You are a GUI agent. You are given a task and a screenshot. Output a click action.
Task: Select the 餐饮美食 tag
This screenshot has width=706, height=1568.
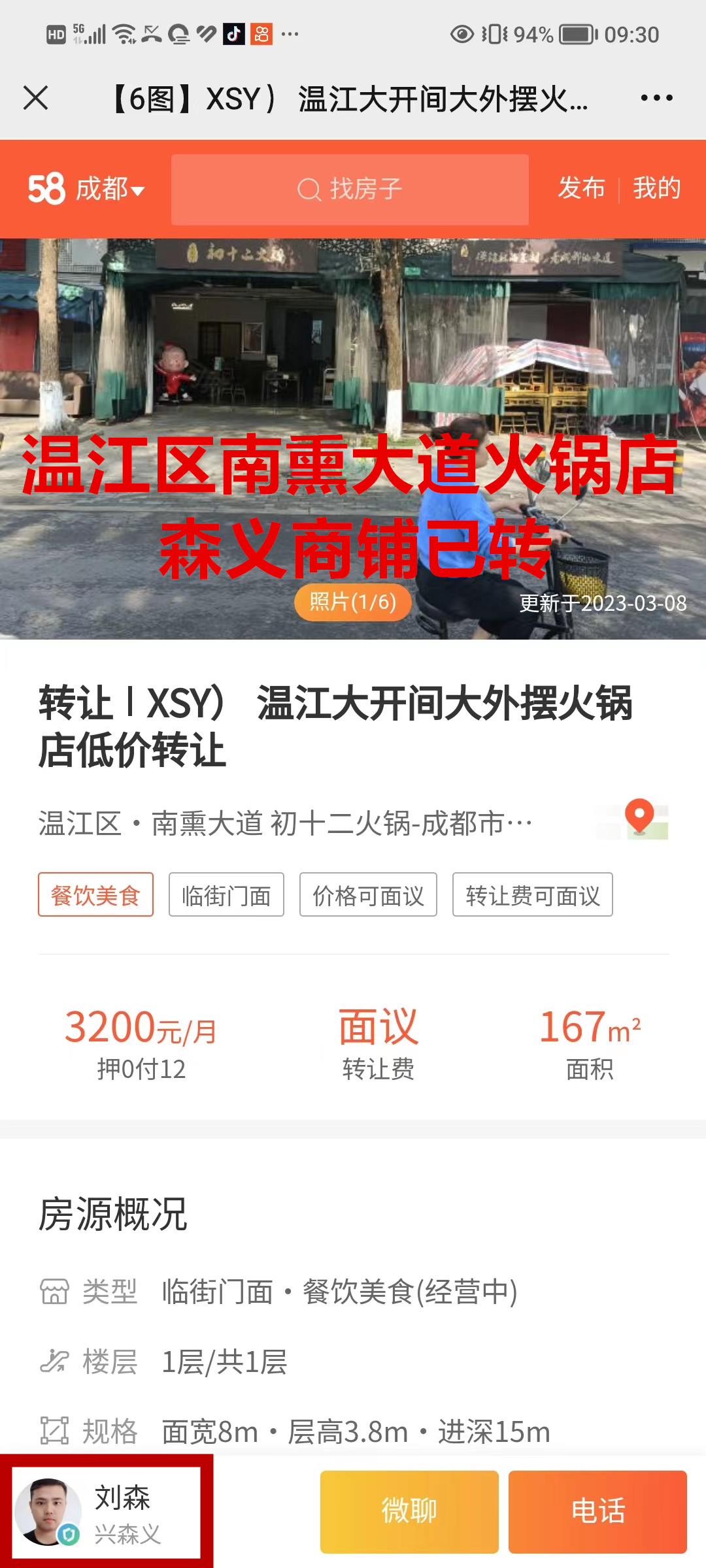95,894
